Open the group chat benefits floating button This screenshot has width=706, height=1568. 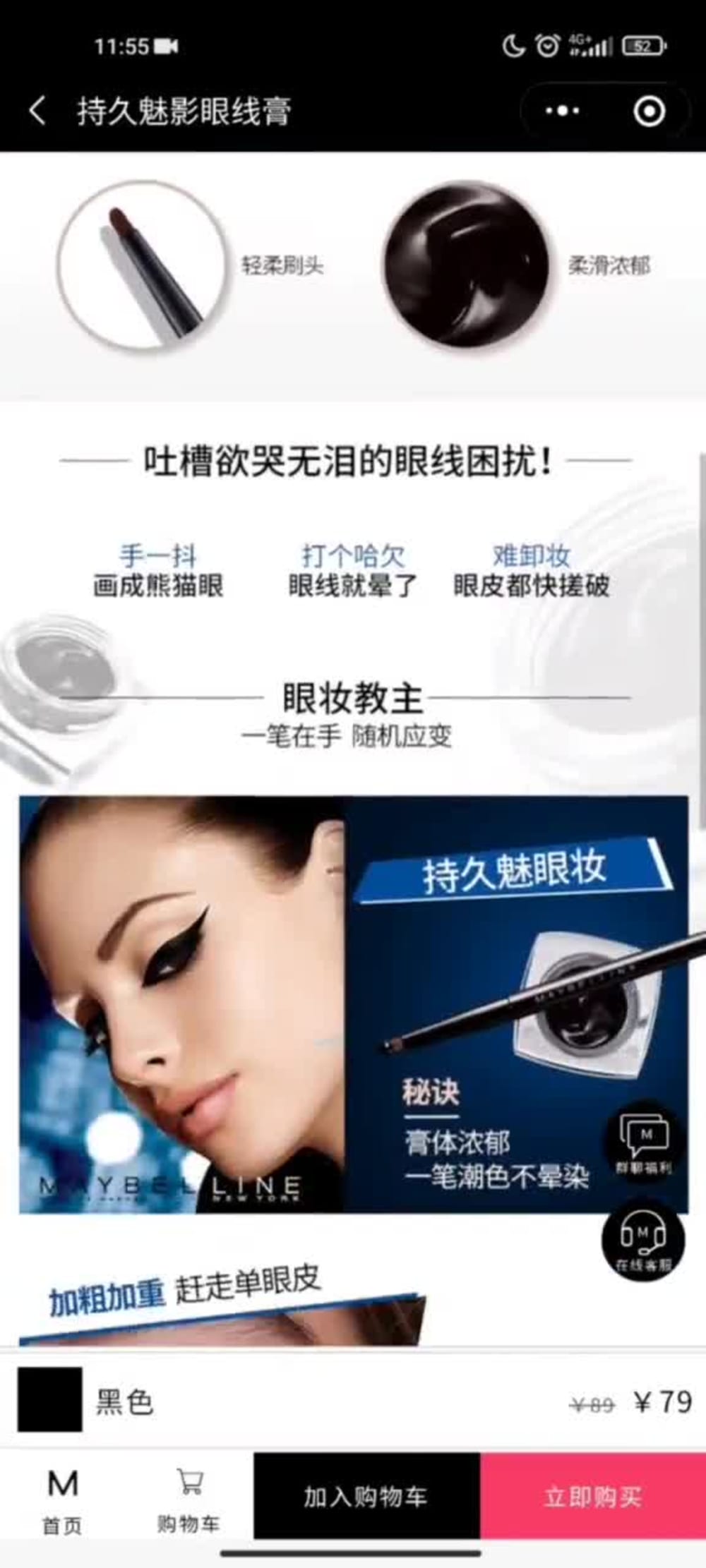(x=644, y=1140)
